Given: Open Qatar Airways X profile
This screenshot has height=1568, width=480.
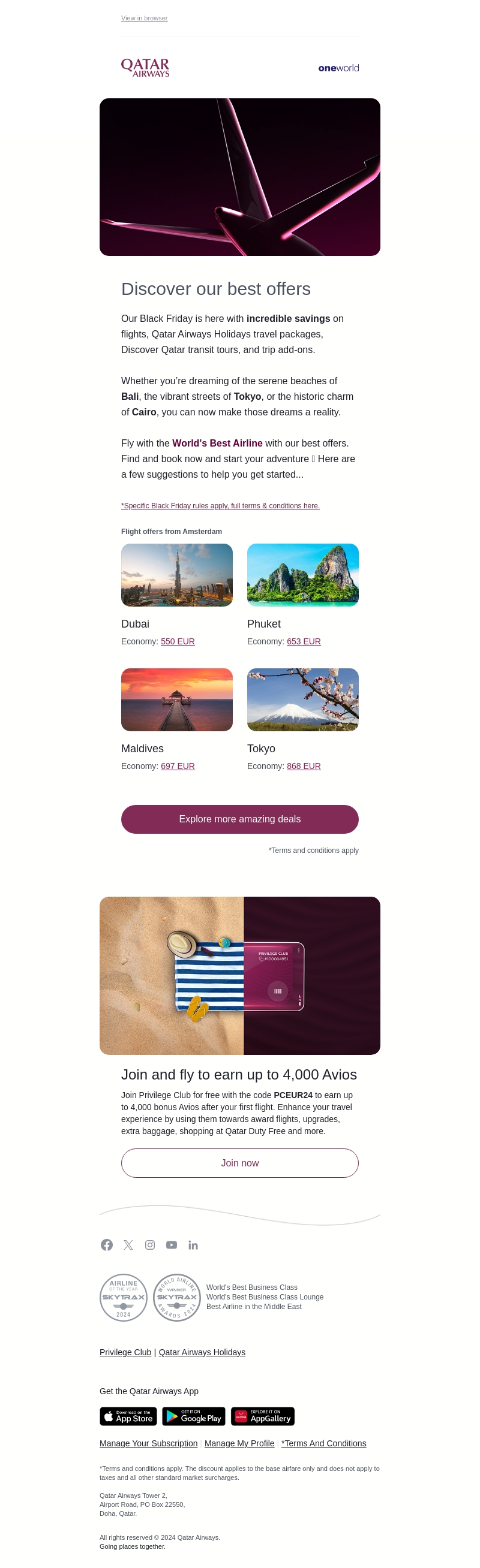Looking at the screenshot, I should click(128, 1246).
